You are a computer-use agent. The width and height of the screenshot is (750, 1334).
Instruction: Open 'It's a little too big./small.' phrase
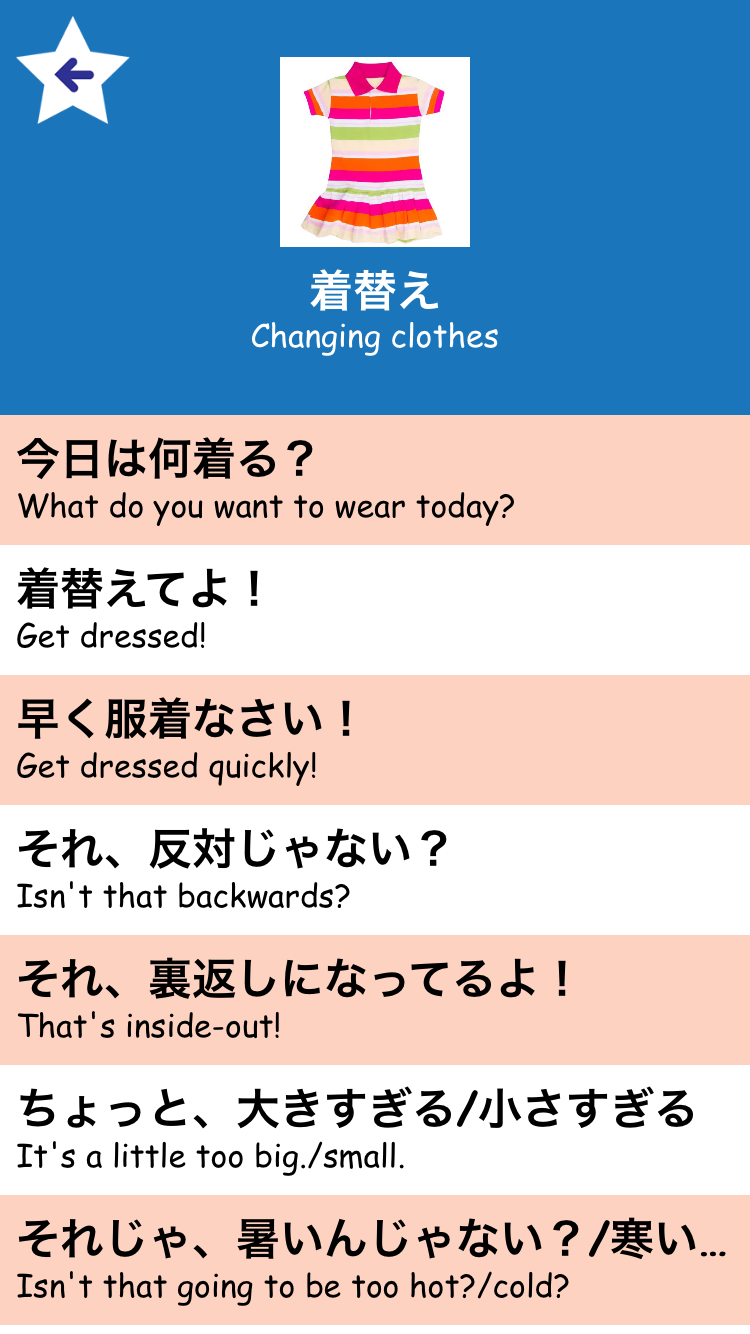click(375, 1130)
